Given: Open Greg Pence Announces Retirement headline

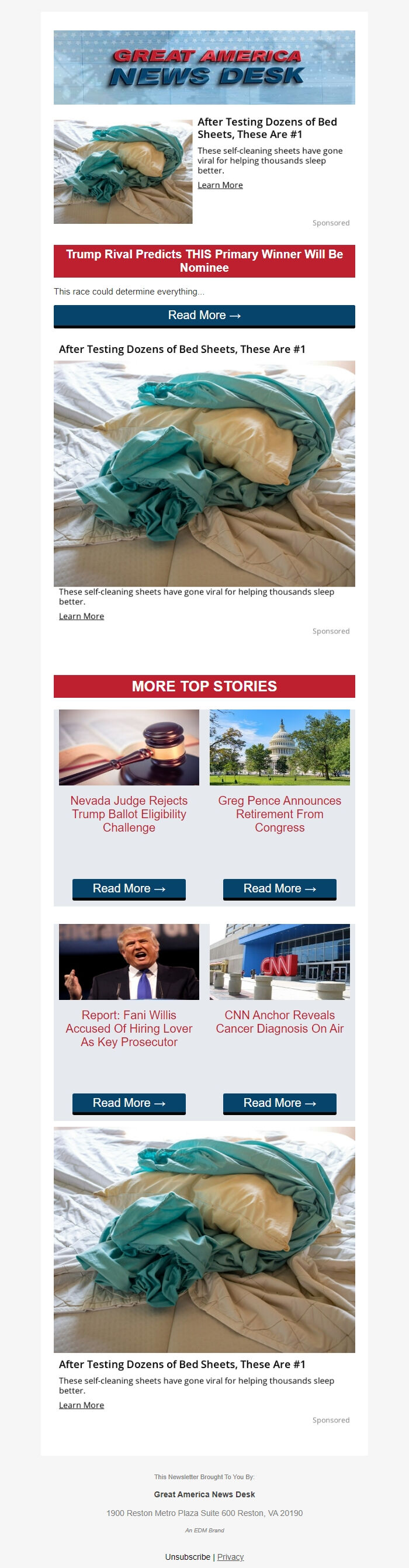Looking at the screenshot, I should click(279, 814).
